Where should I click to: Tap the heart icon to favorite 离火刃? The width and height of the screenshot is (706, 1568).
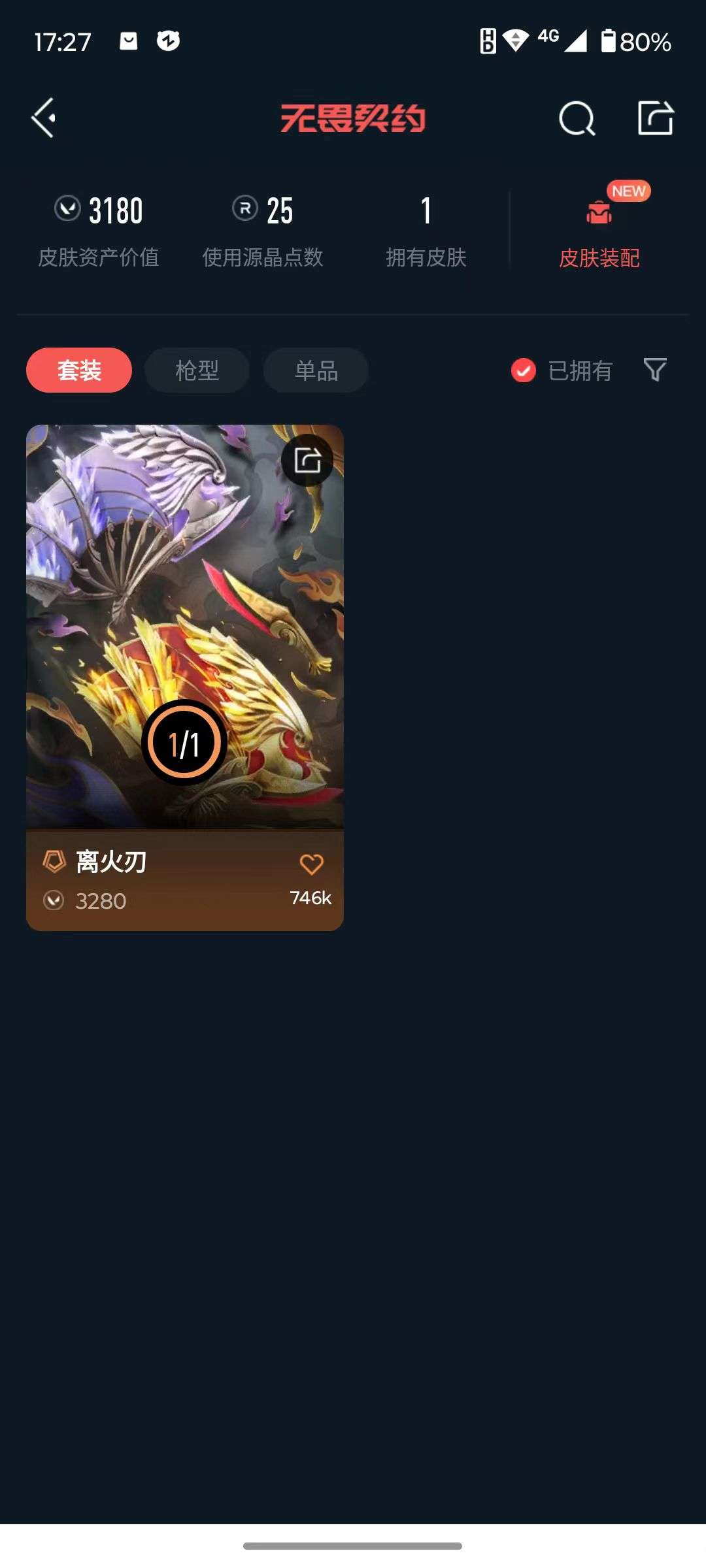[312, 862]
